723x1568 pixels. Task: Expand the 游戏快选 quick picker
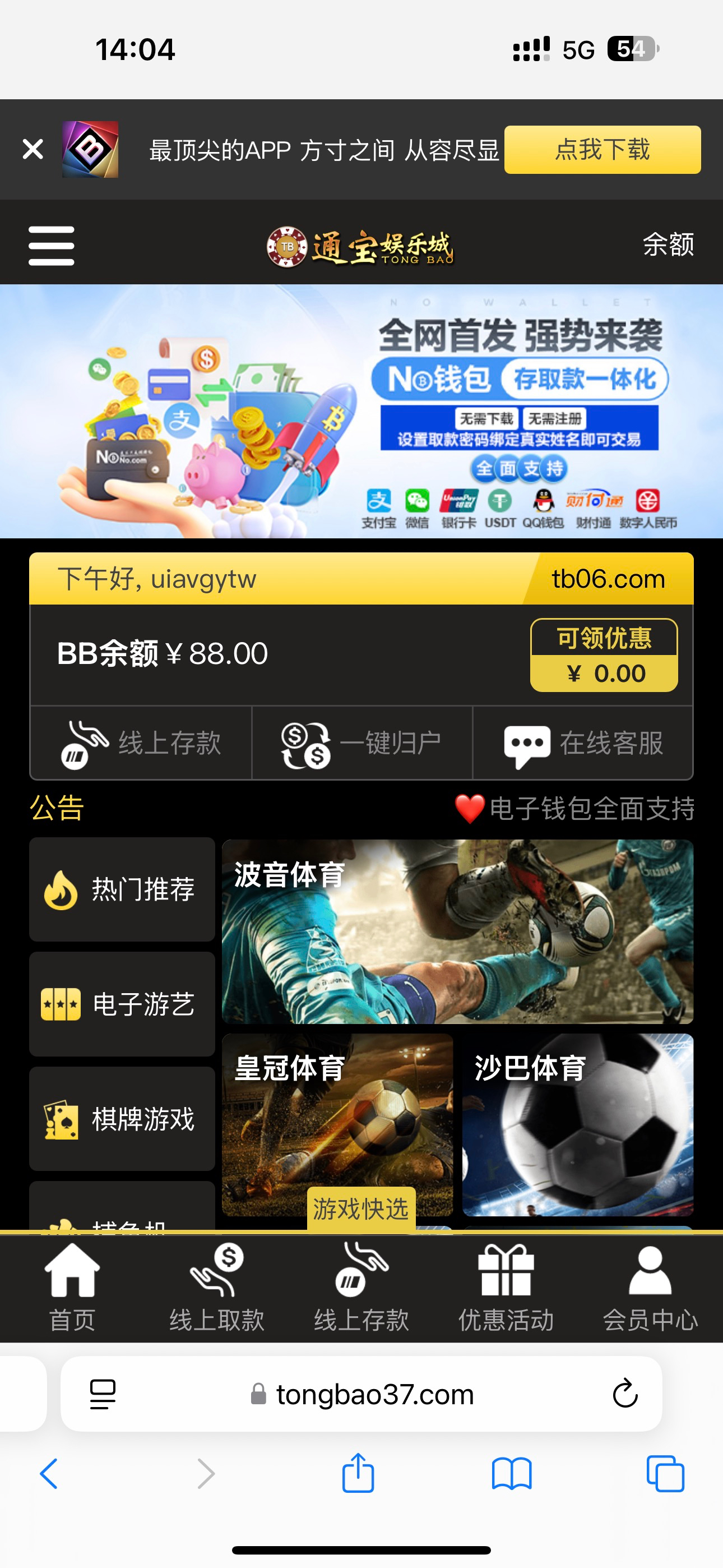[361, 1209]
